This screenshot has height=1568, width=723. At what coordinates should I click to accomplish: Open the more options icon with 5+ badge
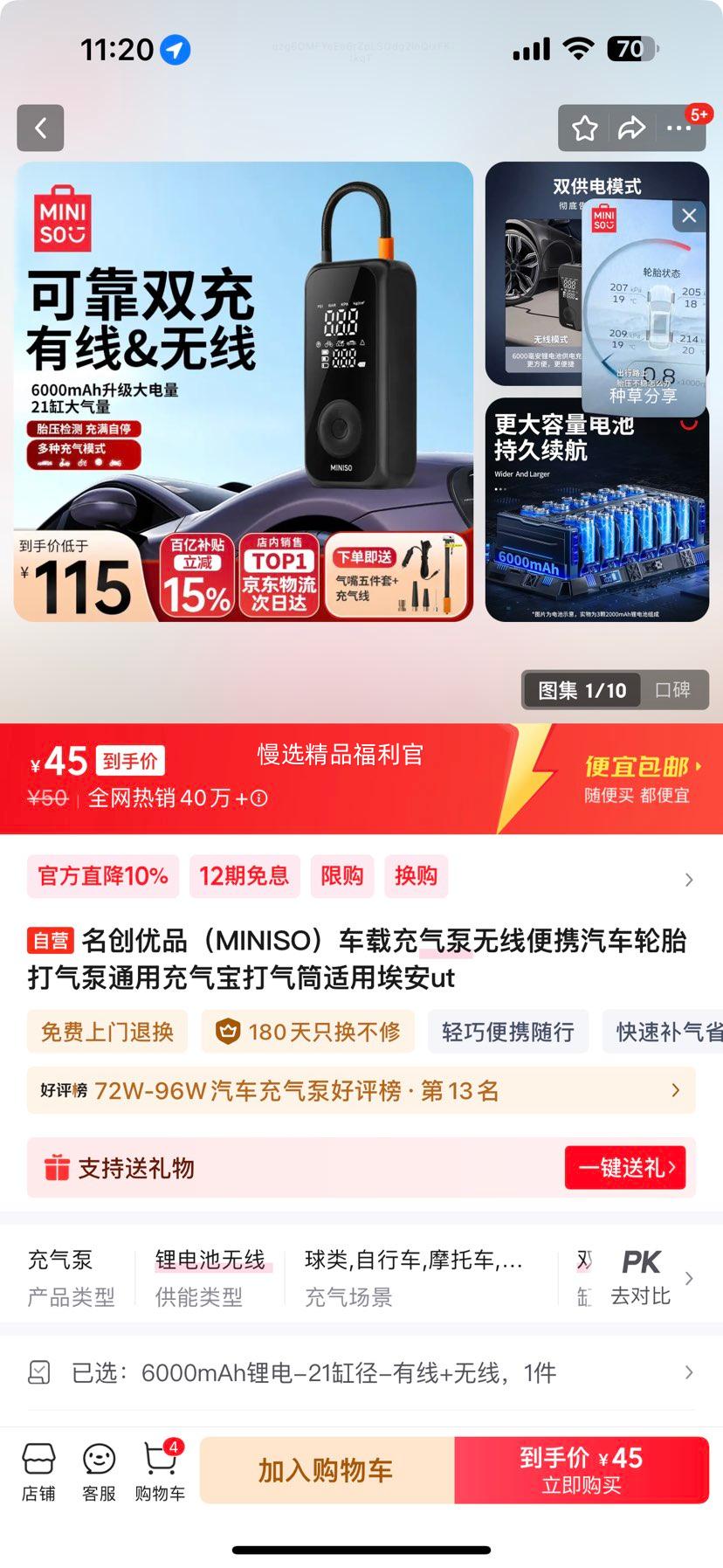(x=679, y=128)
